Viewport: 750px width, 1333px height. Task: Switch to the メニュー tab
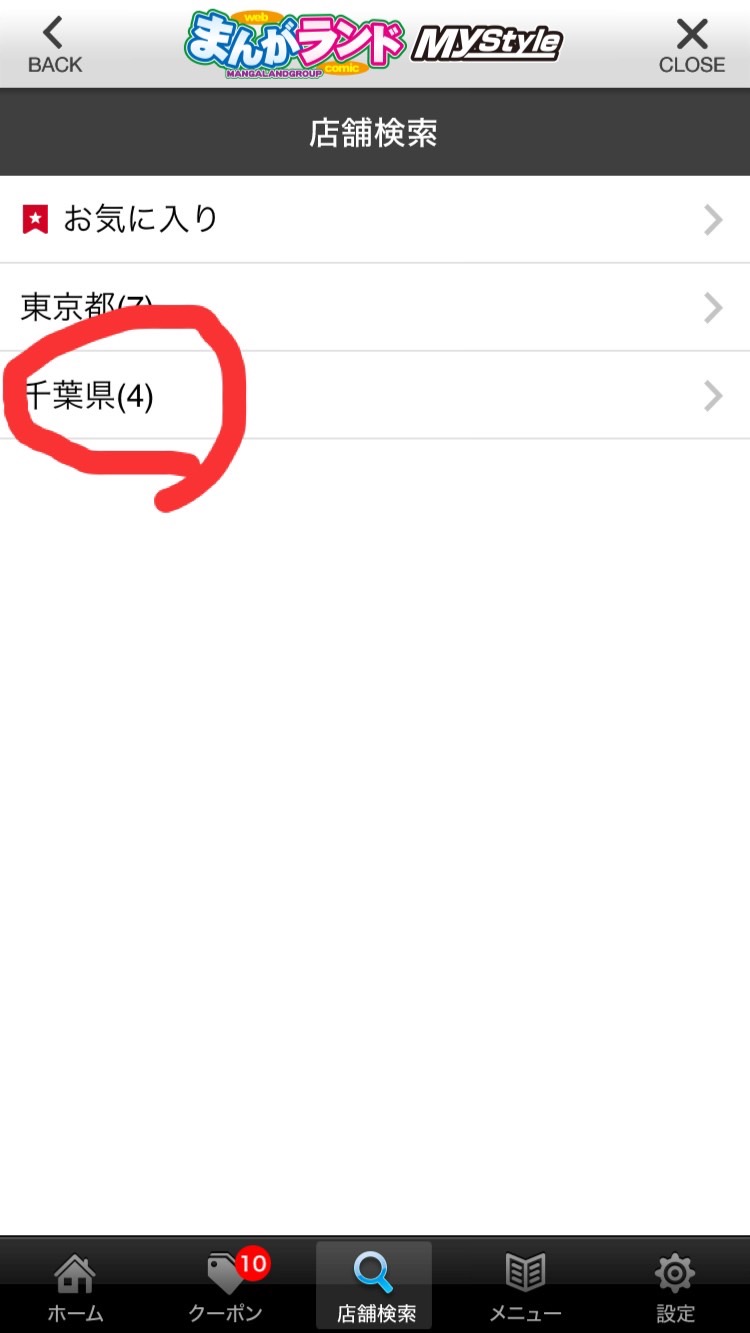tap(525, 1286)
